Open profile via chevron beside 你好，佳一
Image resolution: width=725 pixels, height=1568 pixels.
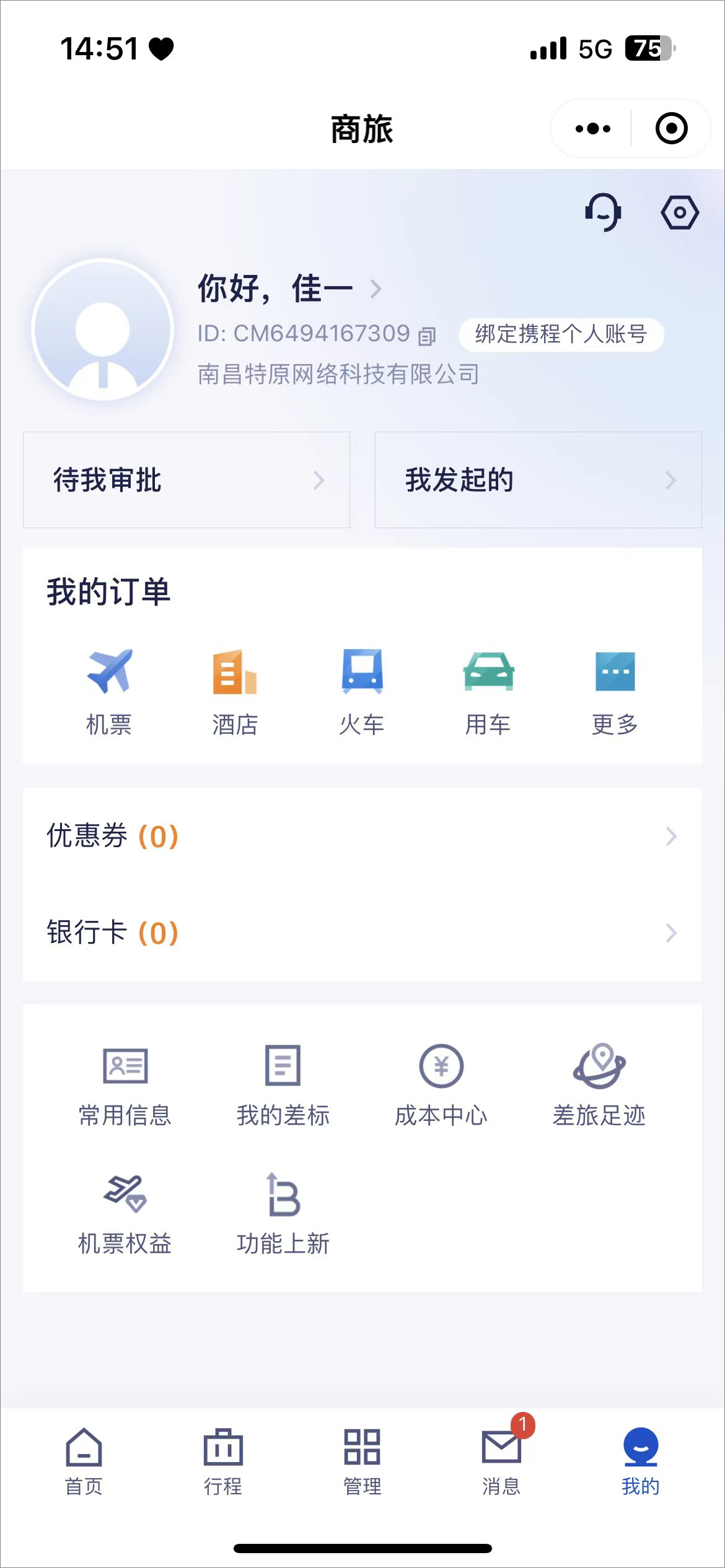tap(377, 288)
